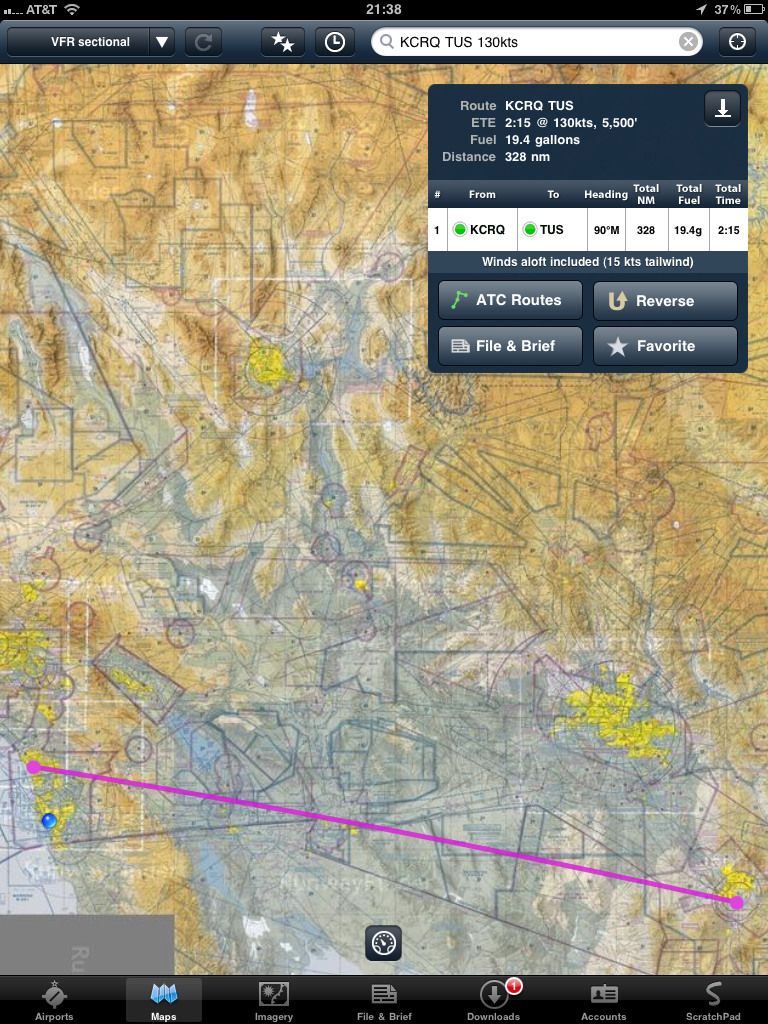This screenshot has height=1024, width=768.
Task: Reverse the route
Action: (x=665, y=300)
